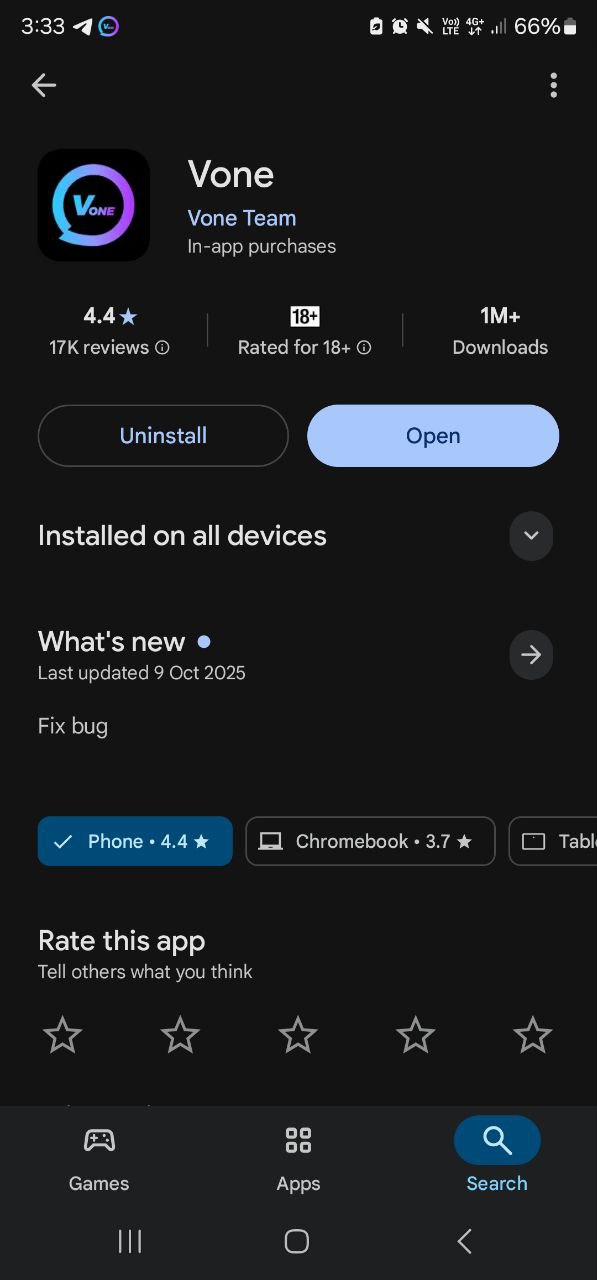Screen dimensions: 597x1280
Task: Open the three-dot overflow menu
Action: pos(553,86)
